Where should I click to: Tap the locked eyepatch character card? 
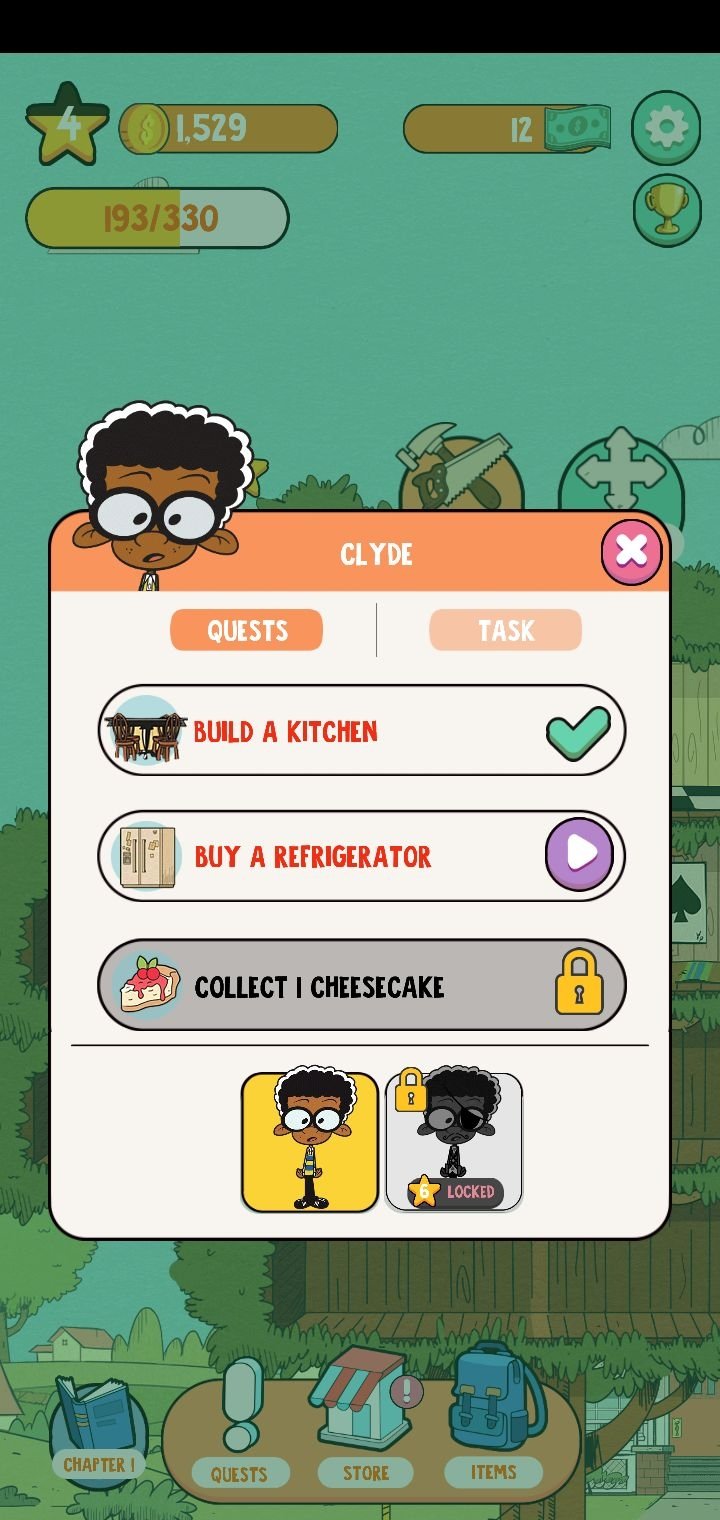point(454,1142)
